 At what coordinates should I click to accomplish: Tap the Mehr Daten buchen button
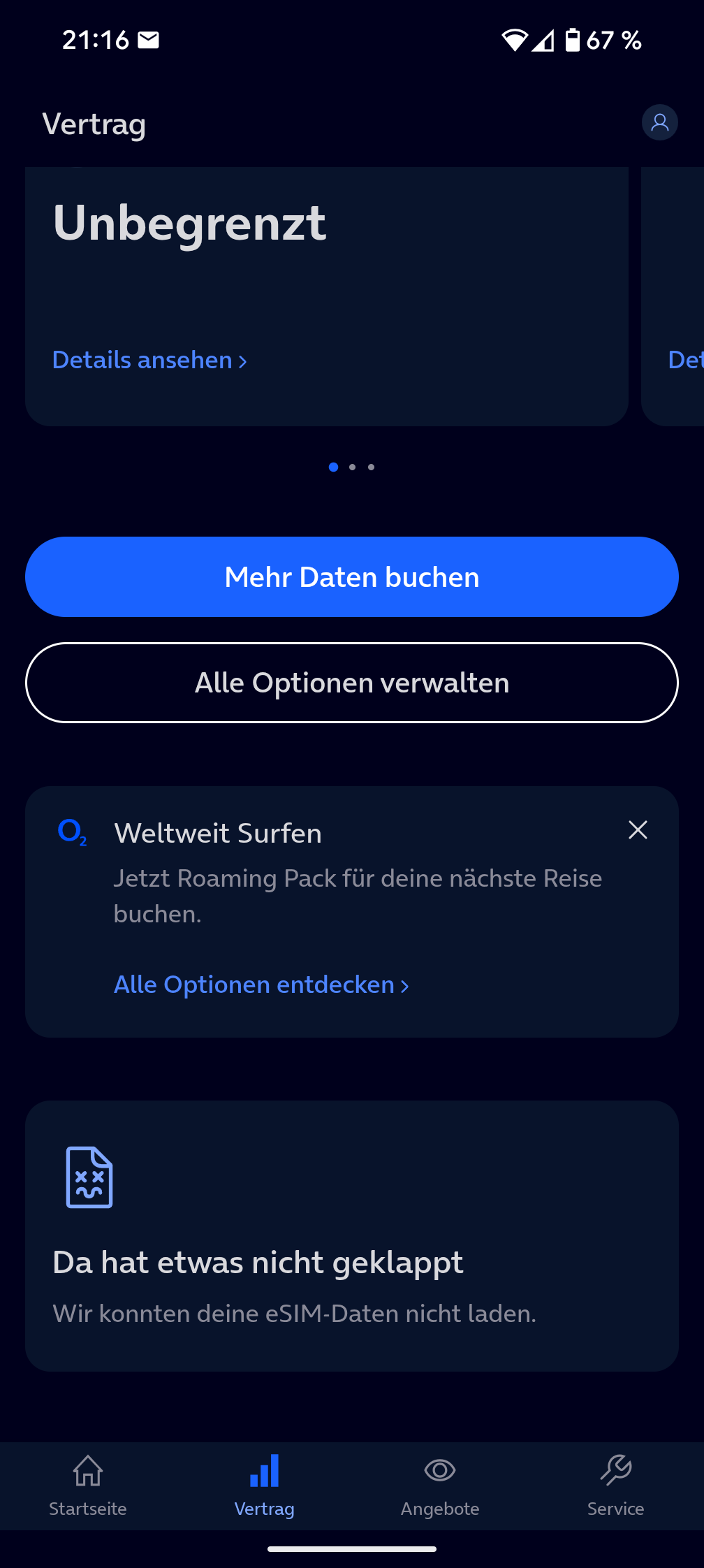(352, 577)
